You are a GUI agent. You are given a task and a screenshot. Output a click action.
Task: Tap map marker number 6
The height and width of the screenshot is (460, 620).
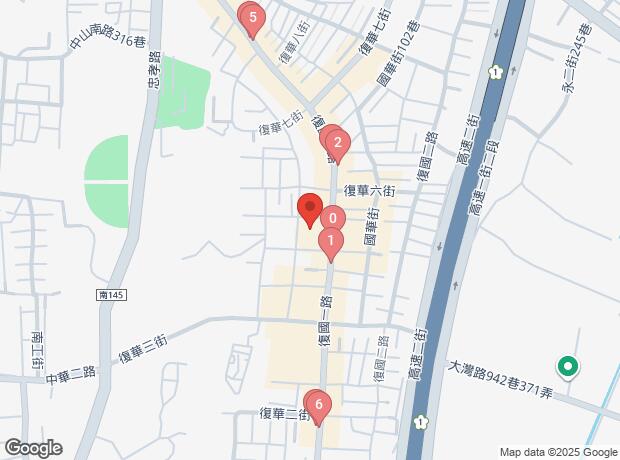click(318, 404)
